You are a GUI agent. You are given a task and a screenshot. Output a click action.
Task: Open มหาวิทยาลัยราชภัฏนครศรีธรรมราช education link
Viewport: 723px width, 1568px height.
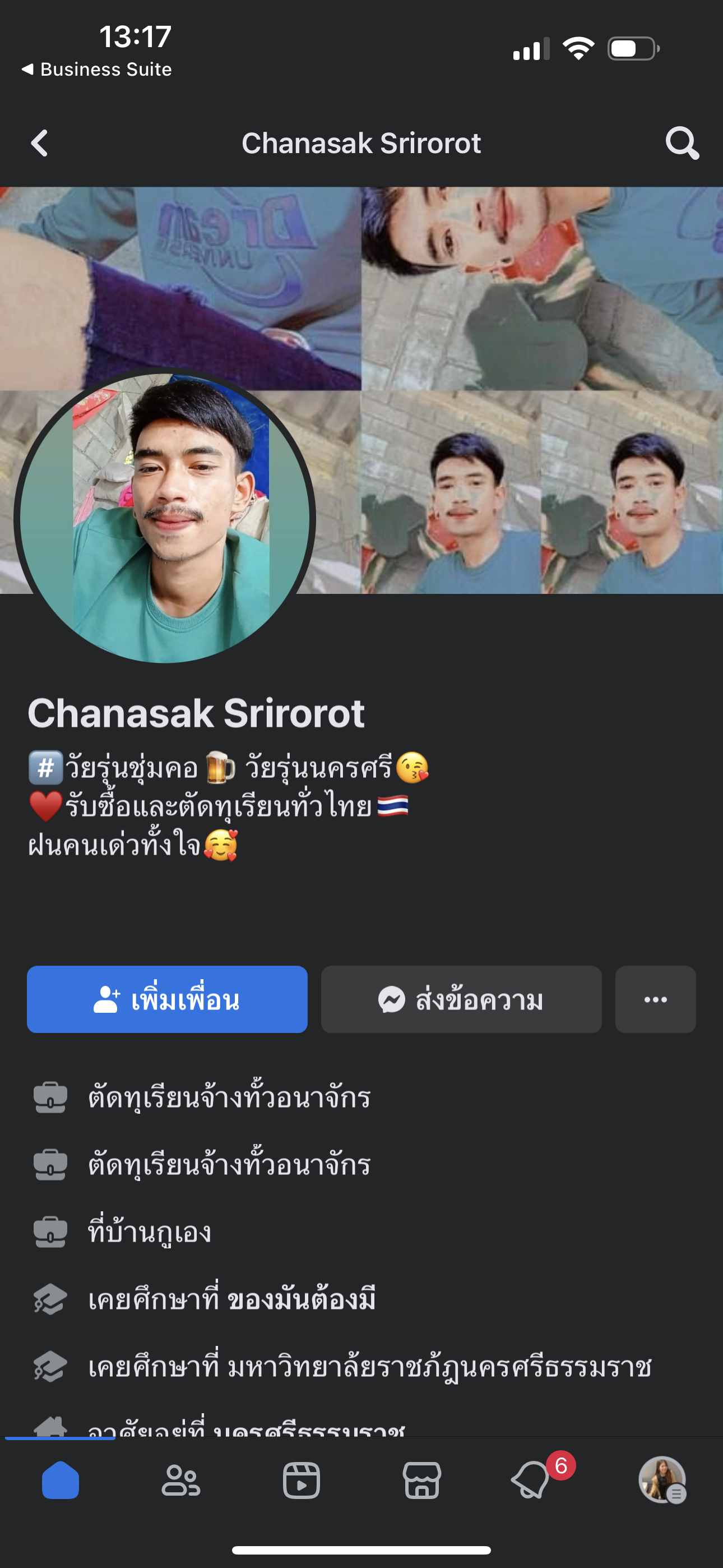point(438,1367)
